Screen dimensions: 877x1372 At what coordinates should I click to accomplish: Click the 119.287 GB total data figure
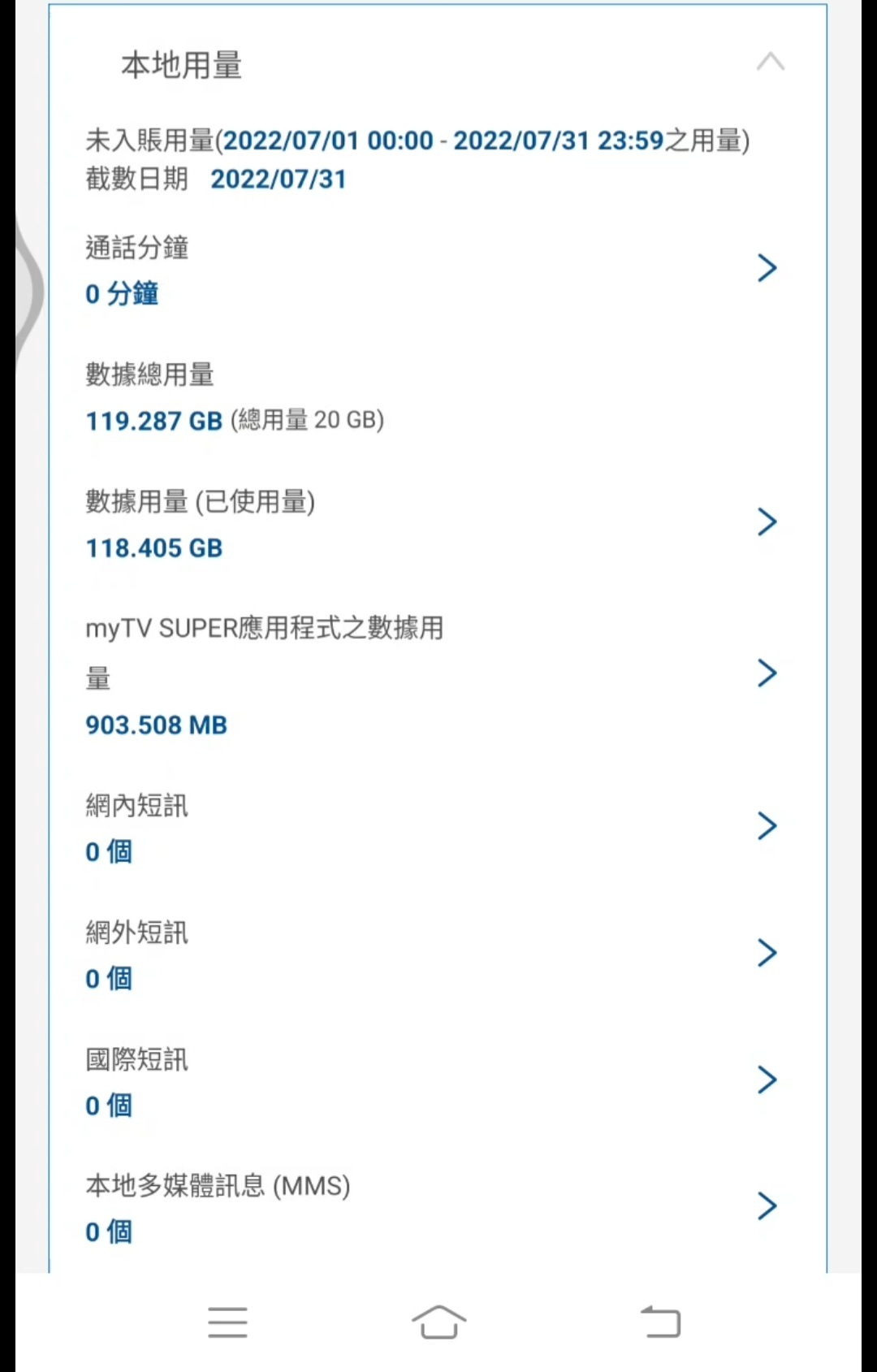pyautogui.click(x=153, y=420)
